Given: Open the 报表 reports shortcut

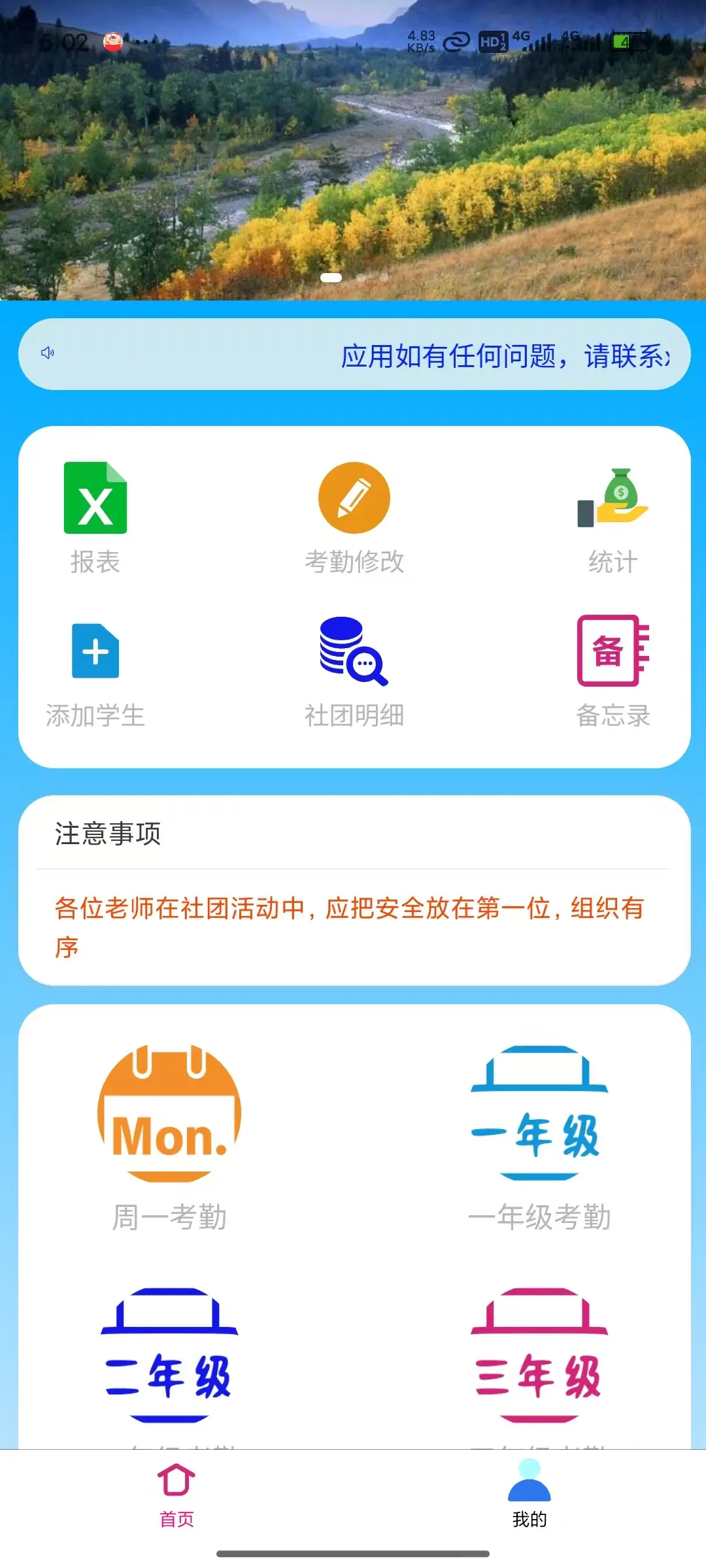Looking at the screenshot, I should (x=95, y=517).
